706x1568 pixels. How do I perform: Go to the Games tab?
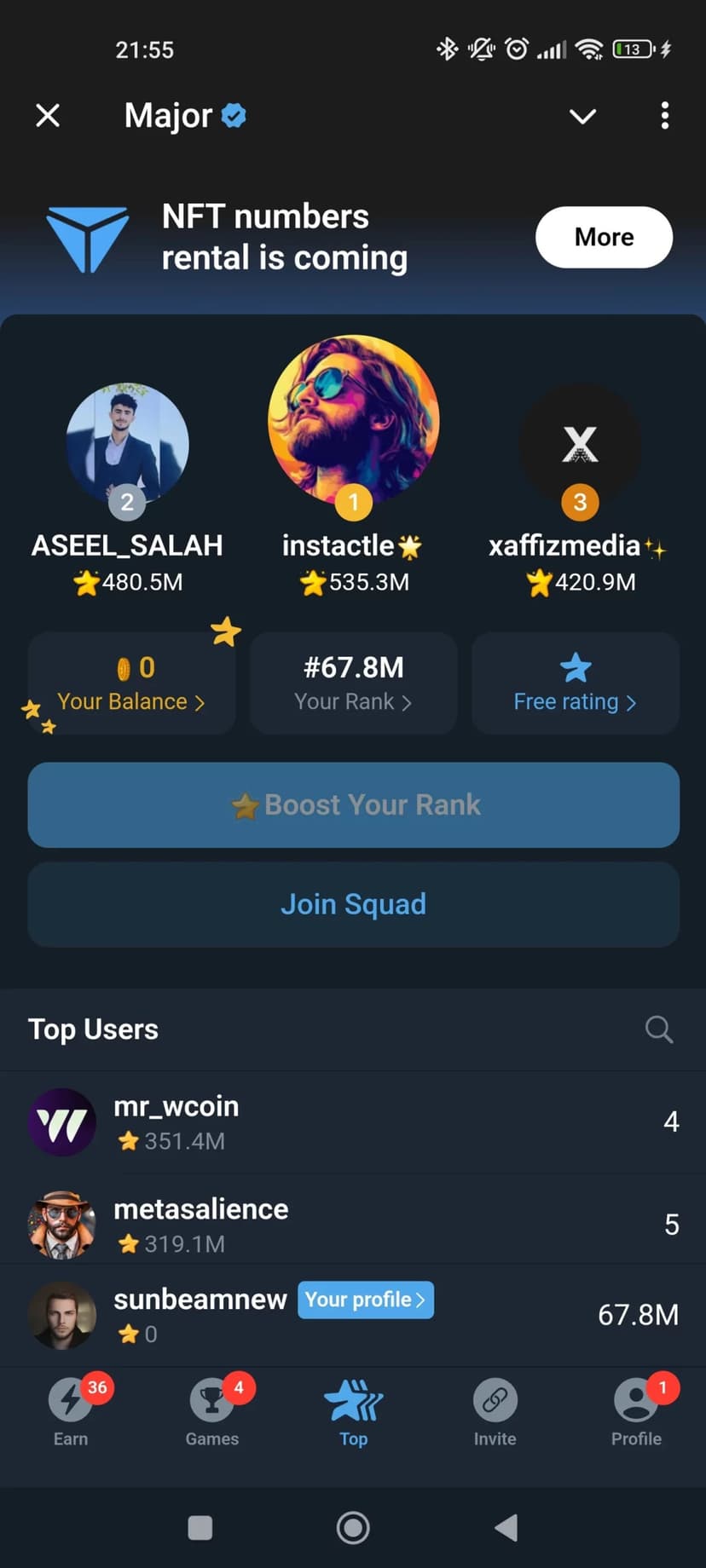tap(212, 1413)
